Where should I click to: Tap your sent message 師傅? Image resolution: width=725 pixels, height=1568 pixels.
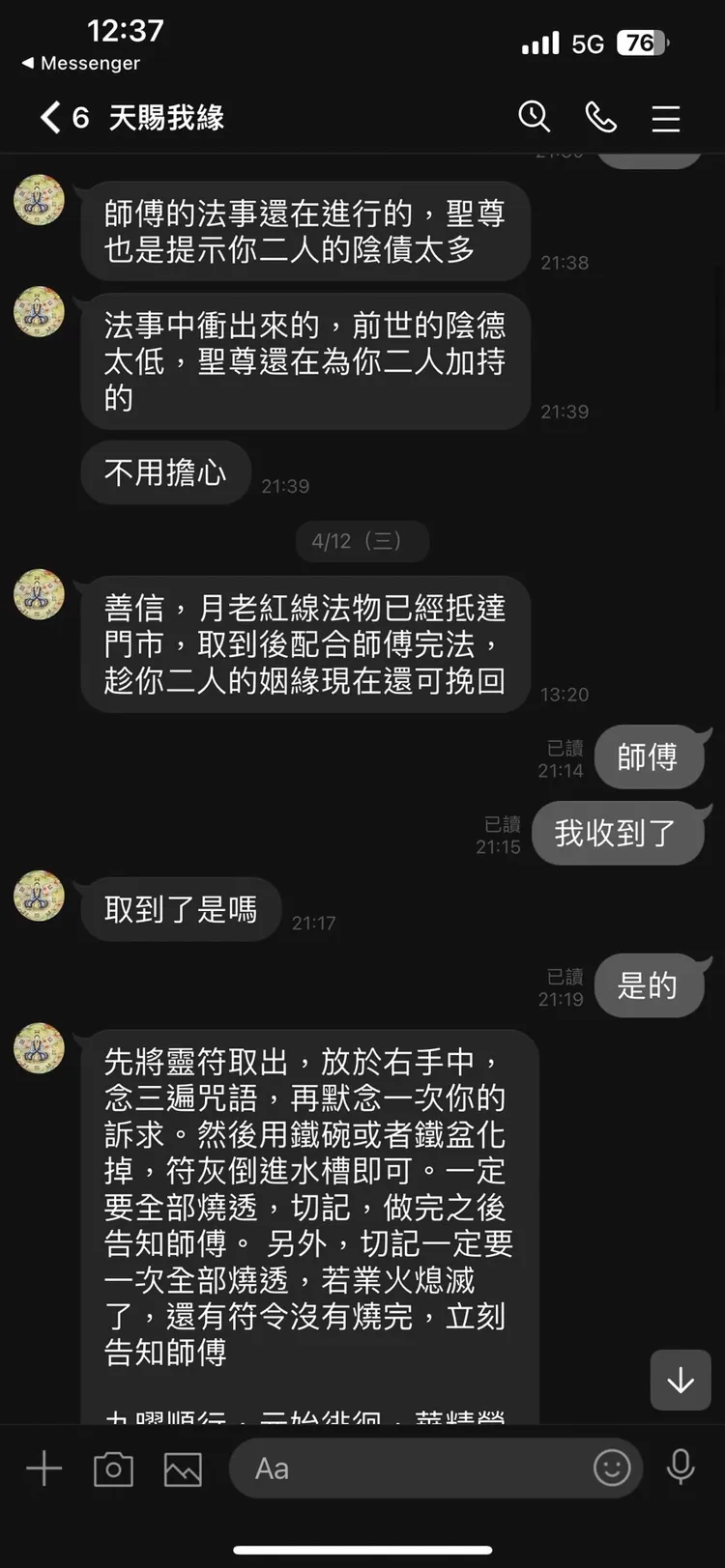pos(652,757)
